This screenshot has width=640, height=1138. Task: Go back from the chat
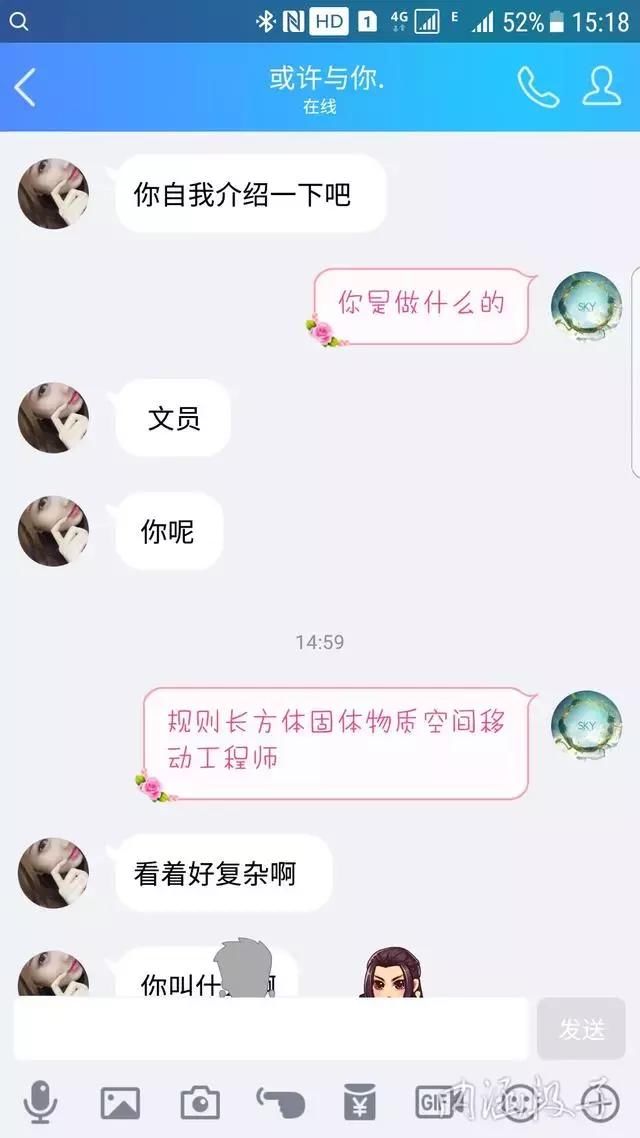tap(26, 87)
